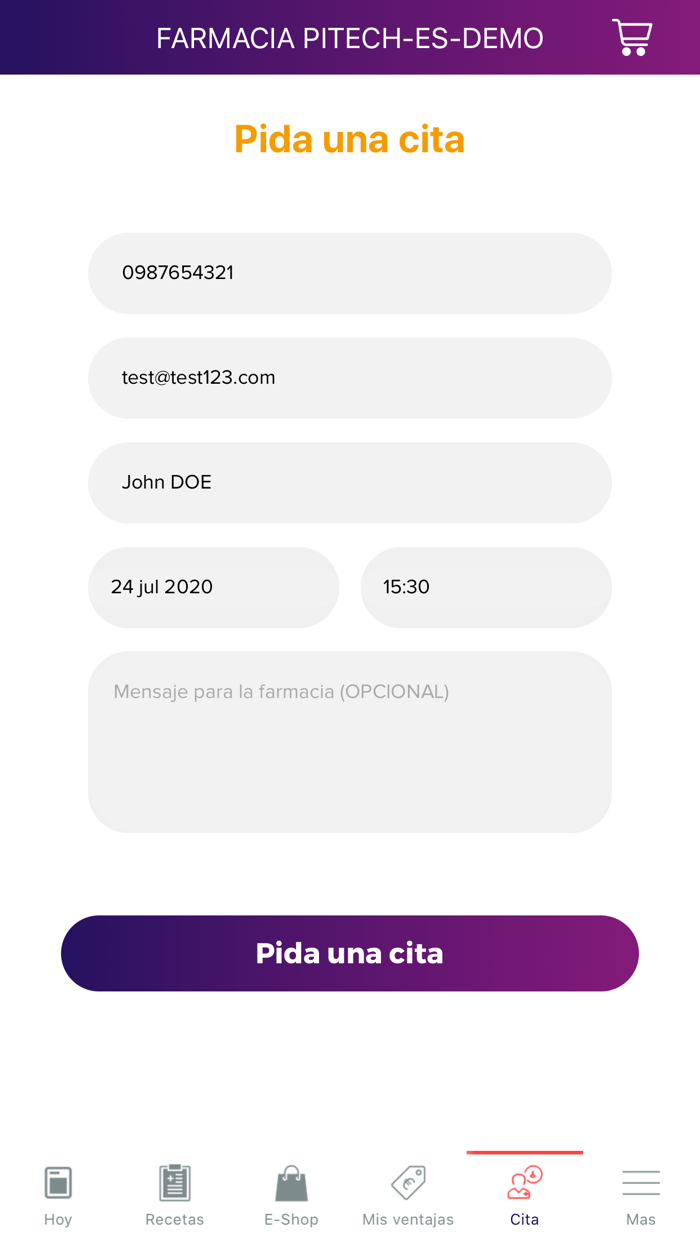Image resolution: width=700 pixels, height=1244 pixels.
Task: Select the Cita tab
Action: click(x=524, y=1195)
